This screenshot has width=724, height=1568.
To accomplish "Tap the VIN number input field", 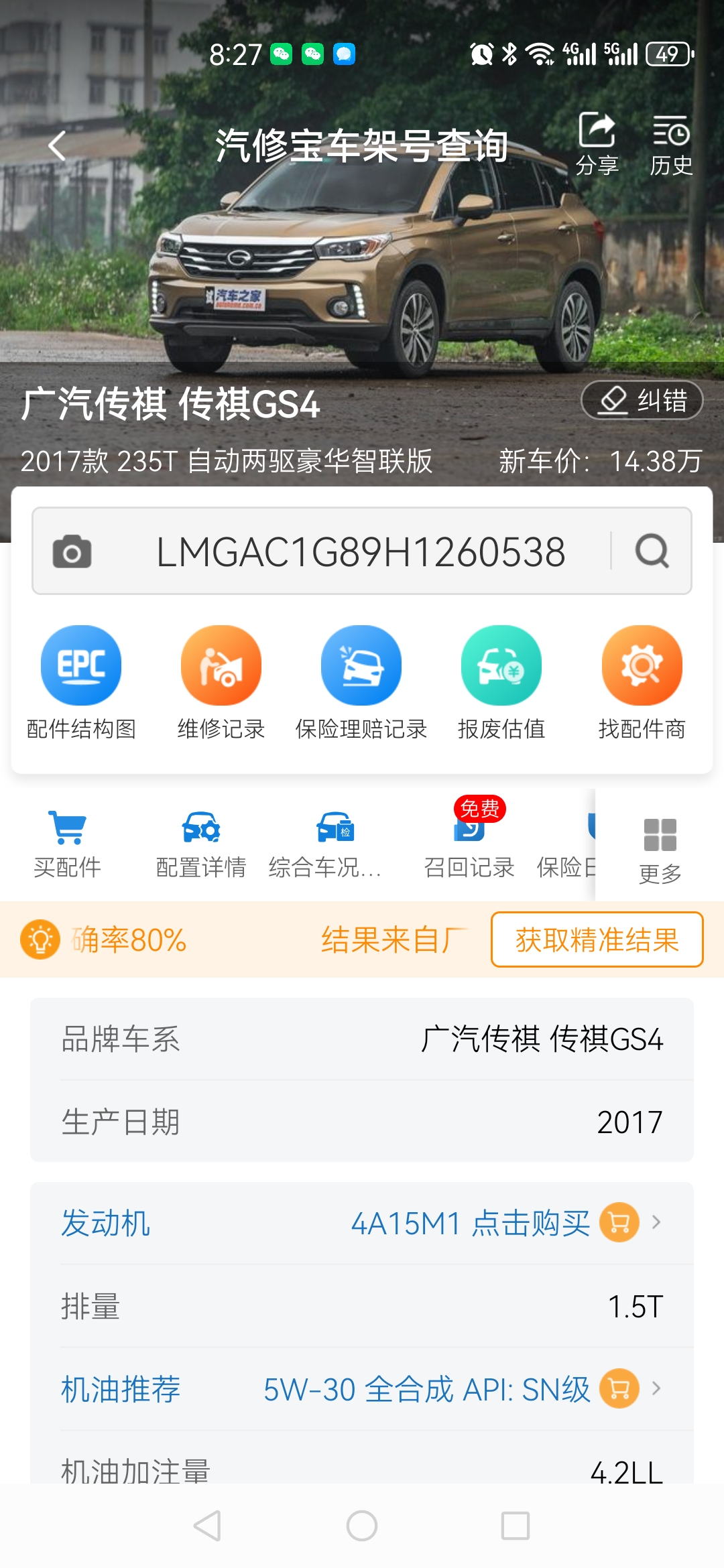I will coord(361,551).
